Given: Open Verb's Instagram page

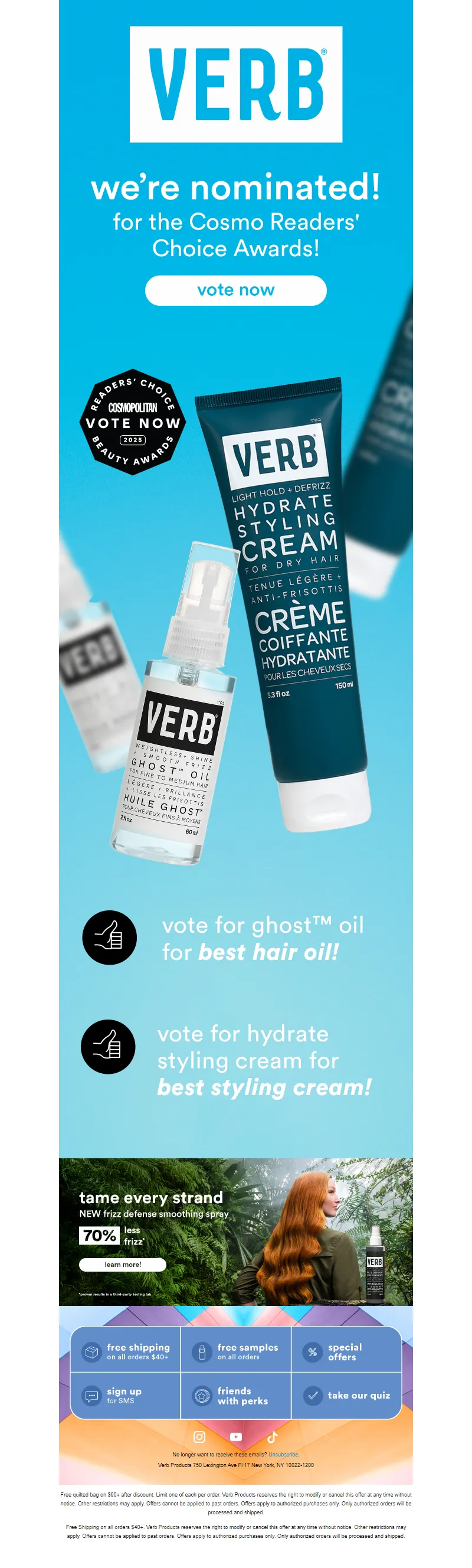Looking at the screenshot, I should coord(199,1436).
